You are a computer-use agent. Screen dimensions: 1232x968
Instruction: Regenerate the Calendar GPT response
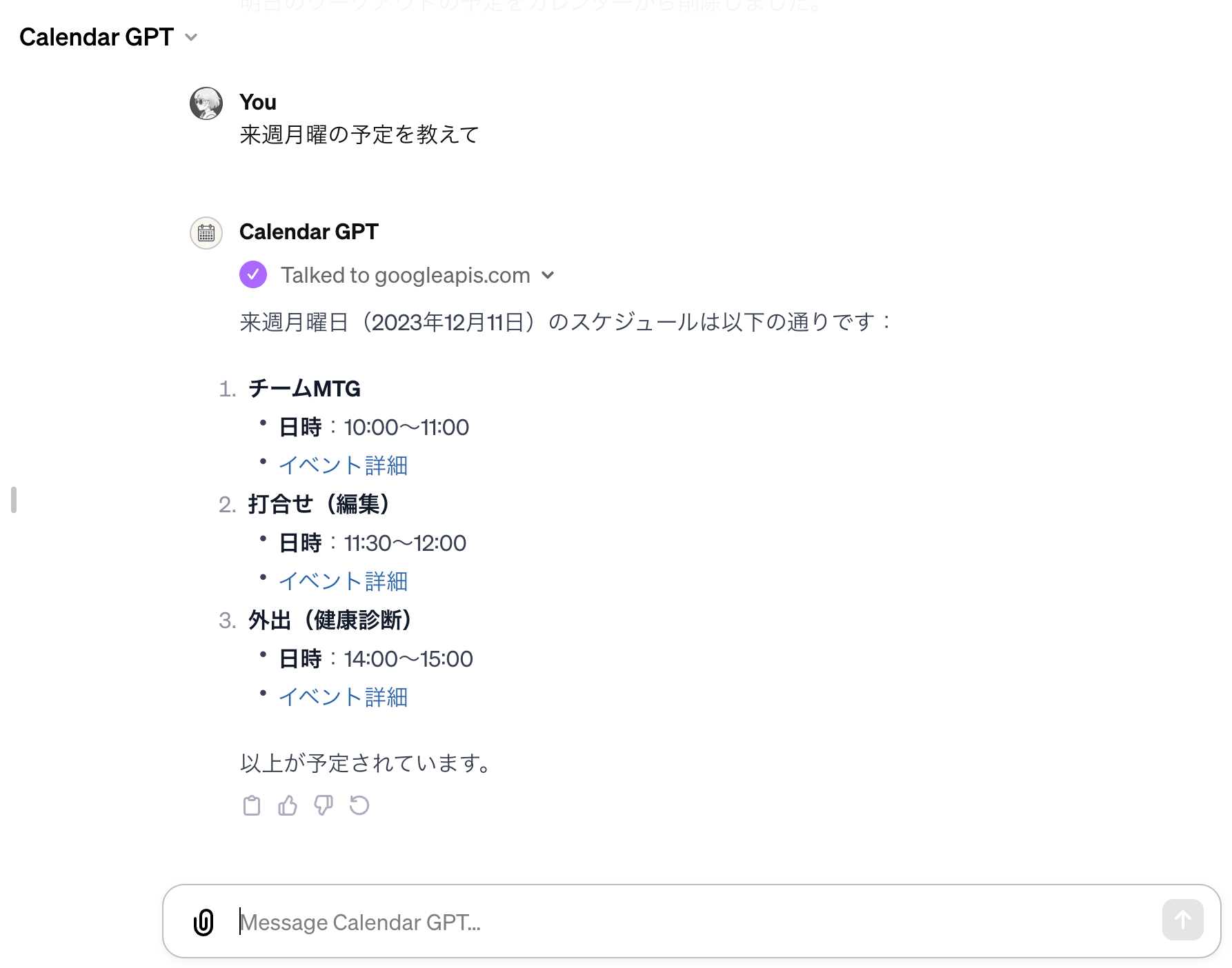click(359, 805)
